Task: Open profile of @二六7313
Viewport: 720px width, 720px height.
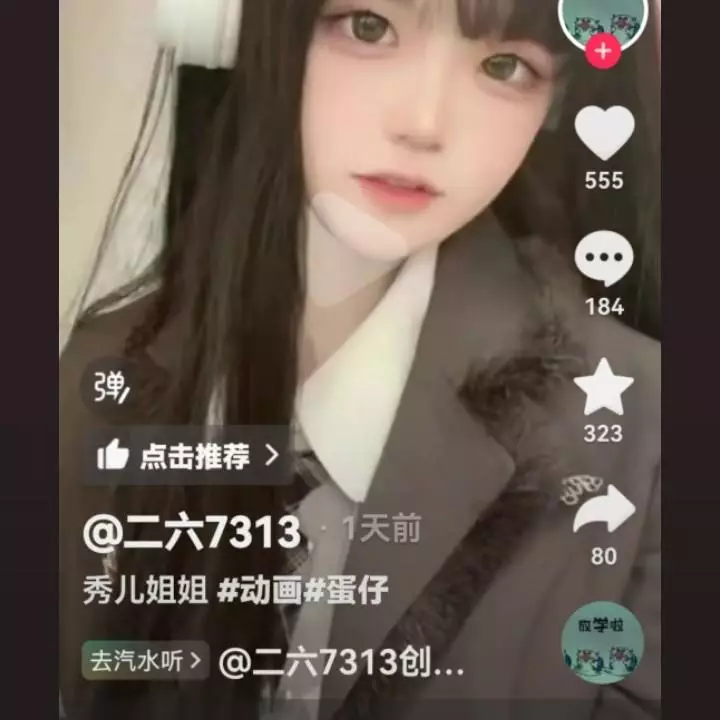Action: tap(192, 532)
